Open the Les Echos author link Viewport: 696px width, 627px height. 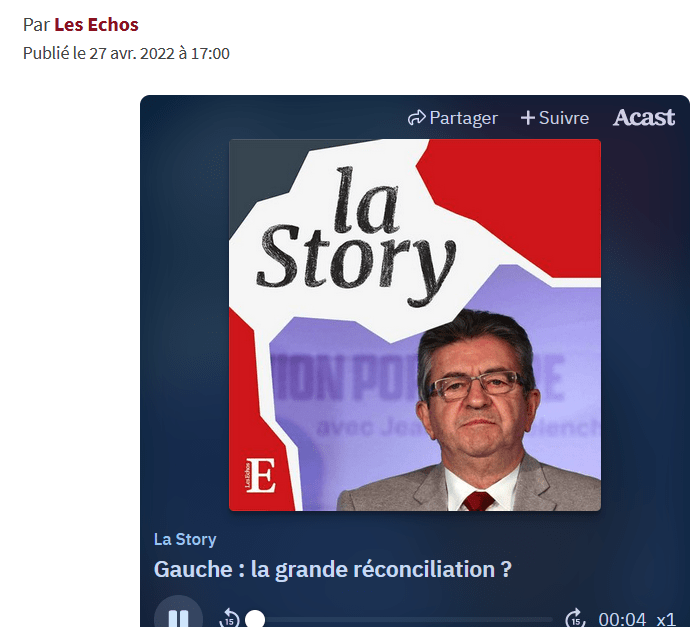[x=96, y=24]
